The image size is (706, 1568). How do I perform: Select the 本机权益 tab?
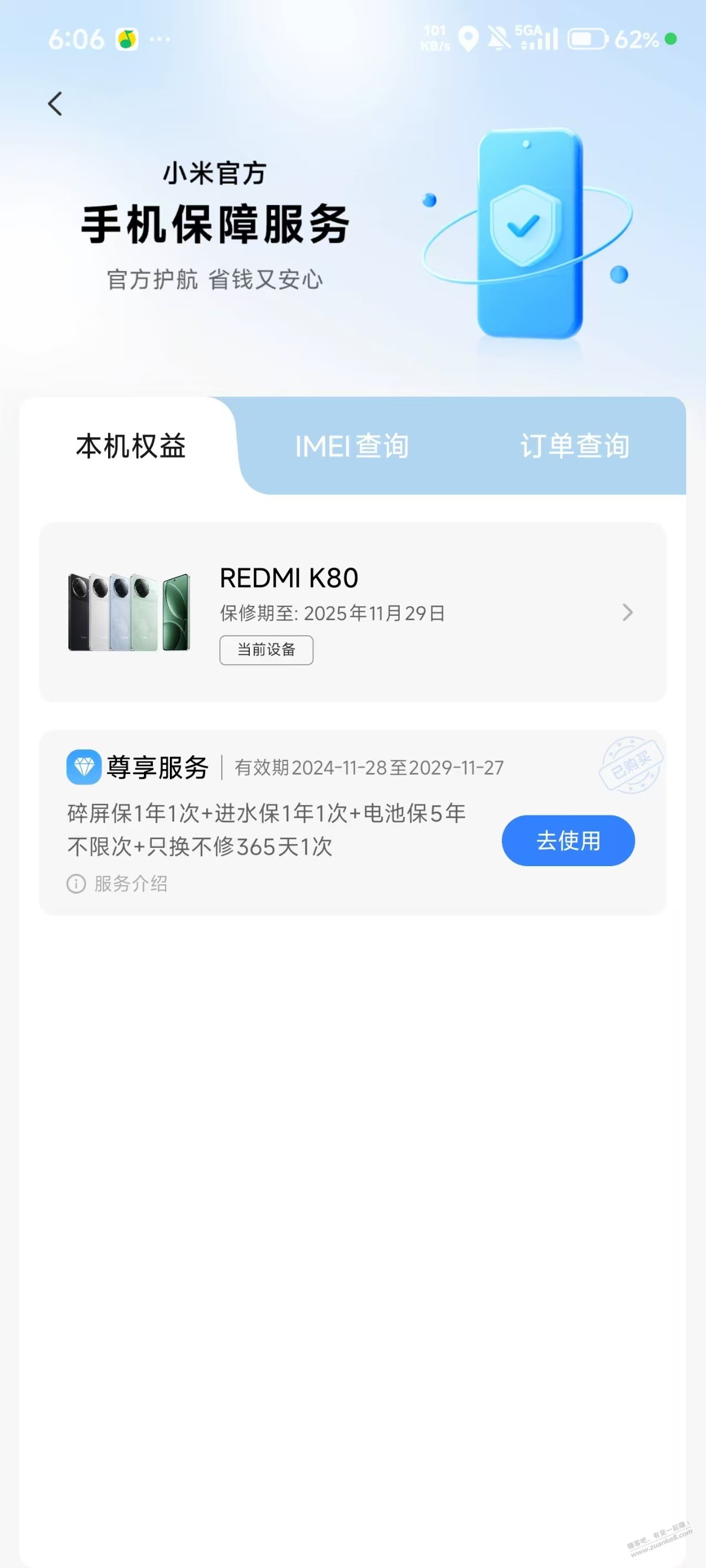(x=130, y=446)
